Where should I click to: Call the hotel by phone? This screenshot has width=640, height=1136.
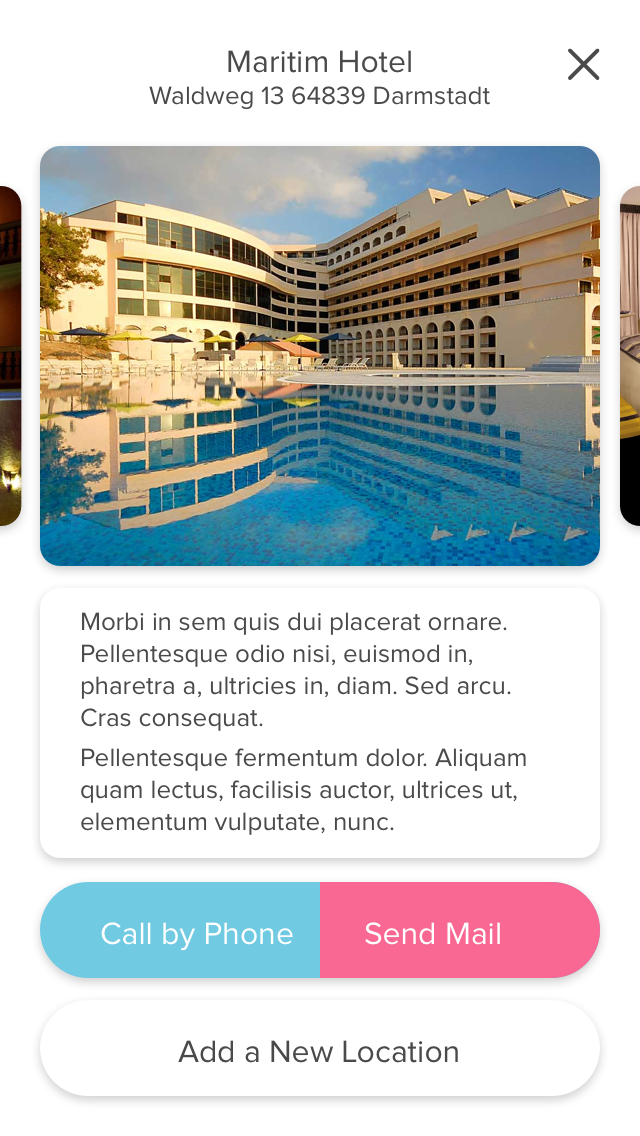pos(181,931)
